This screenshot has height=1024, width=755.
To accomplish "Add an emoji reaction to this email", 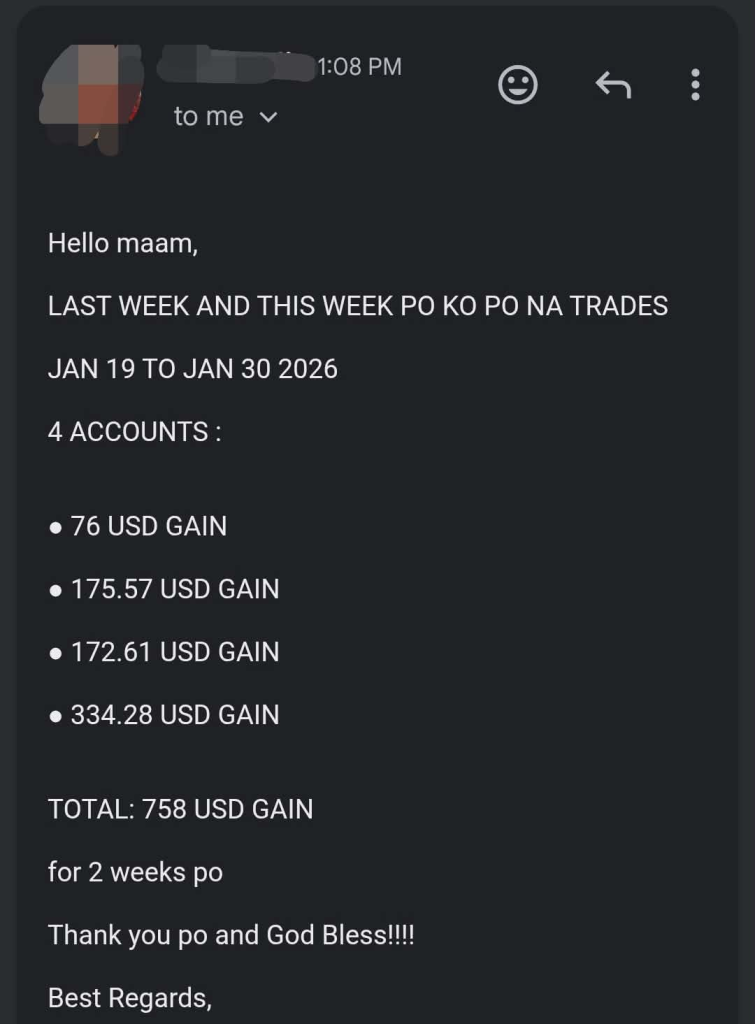I will coord(517,85).
